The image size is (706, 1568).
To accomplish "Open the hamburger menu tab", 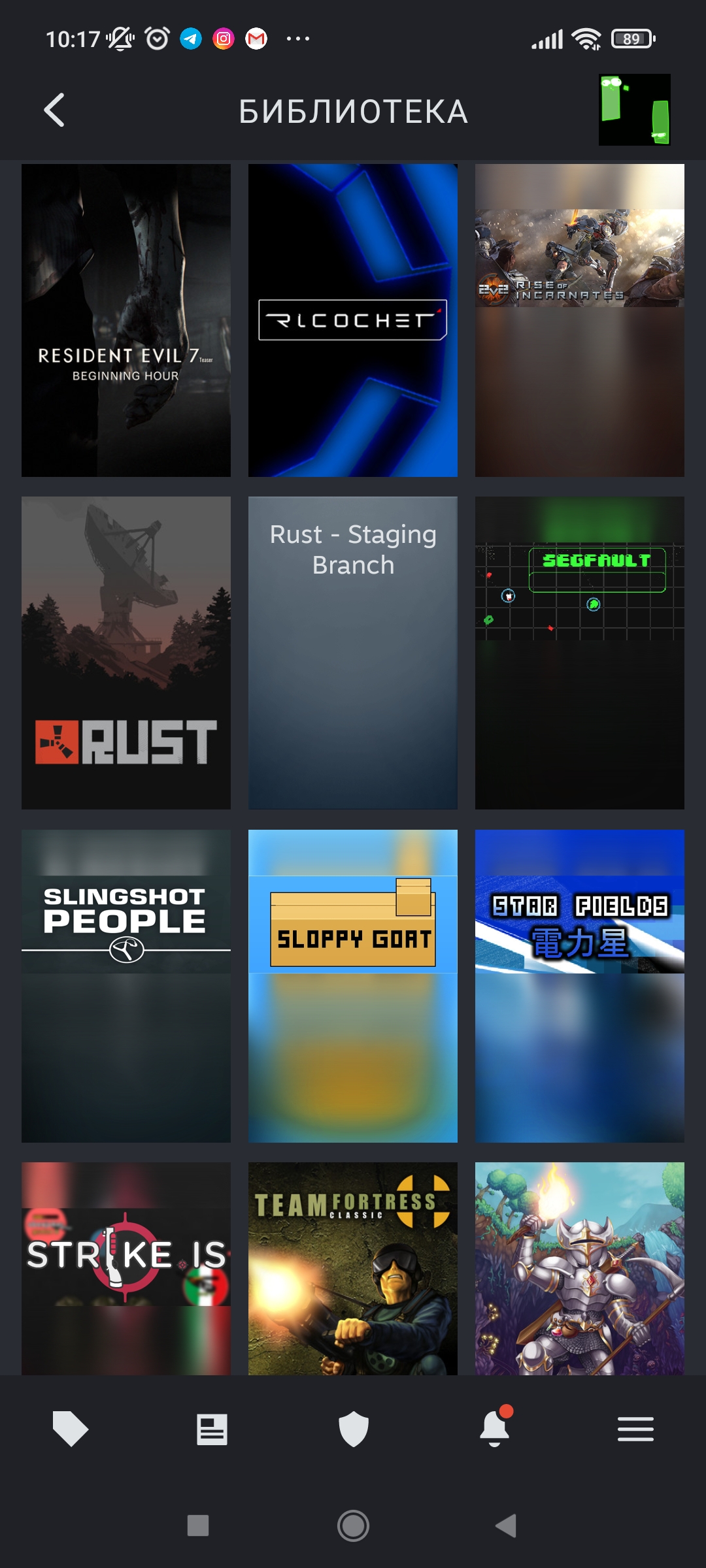I will (635, 1429).
